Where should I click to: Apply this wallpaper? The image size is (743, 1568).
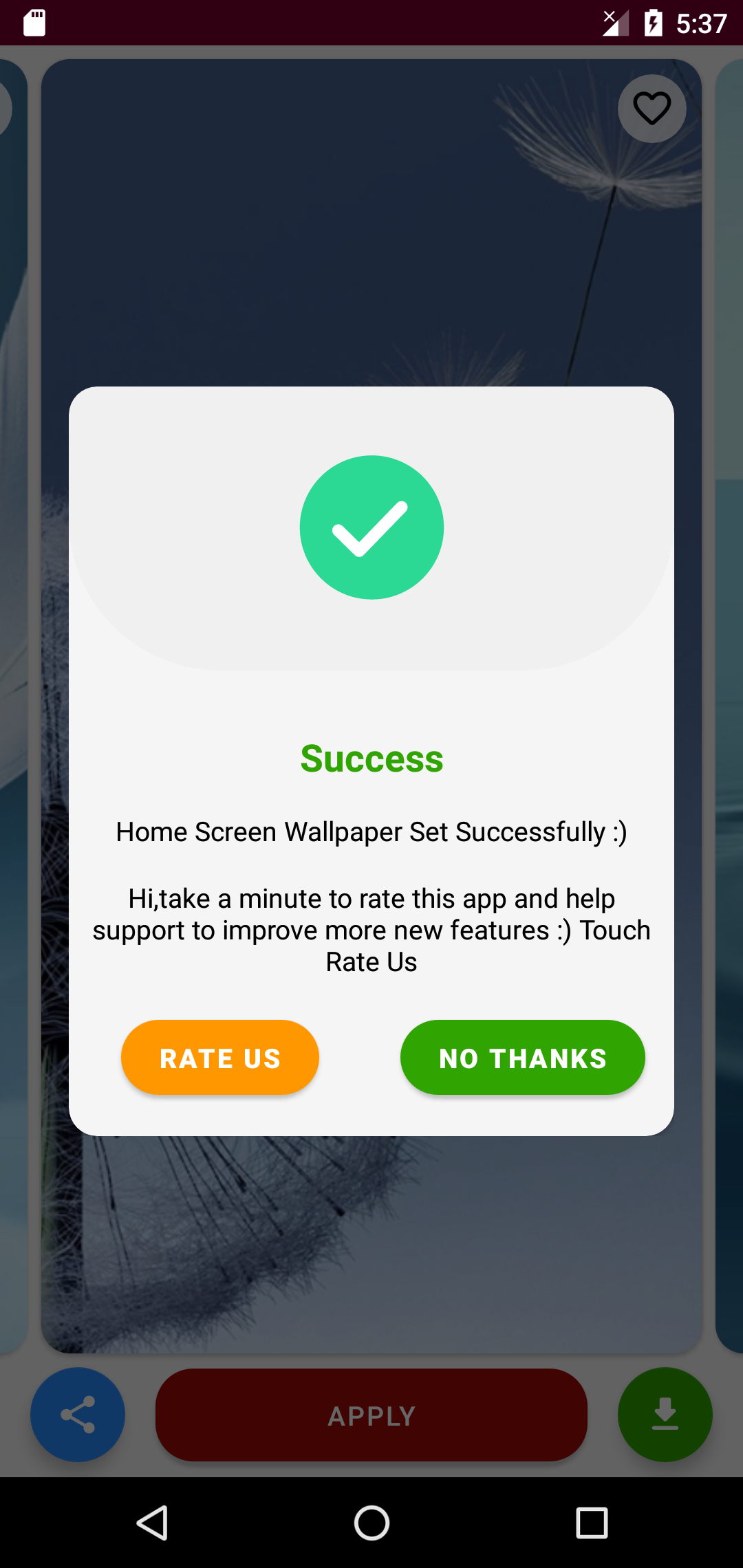click(371, 1415)
